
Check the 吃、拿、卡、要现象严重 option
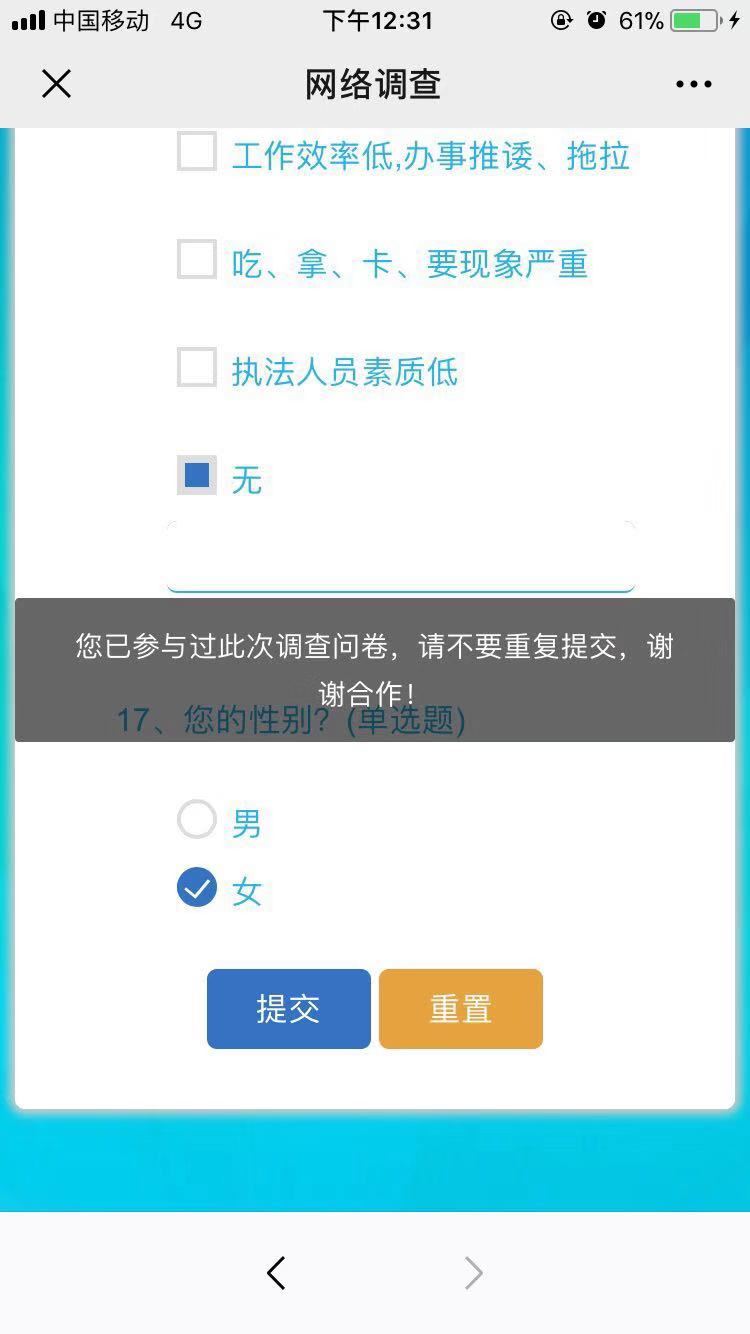pyautogui.click(x=197, y=260)
